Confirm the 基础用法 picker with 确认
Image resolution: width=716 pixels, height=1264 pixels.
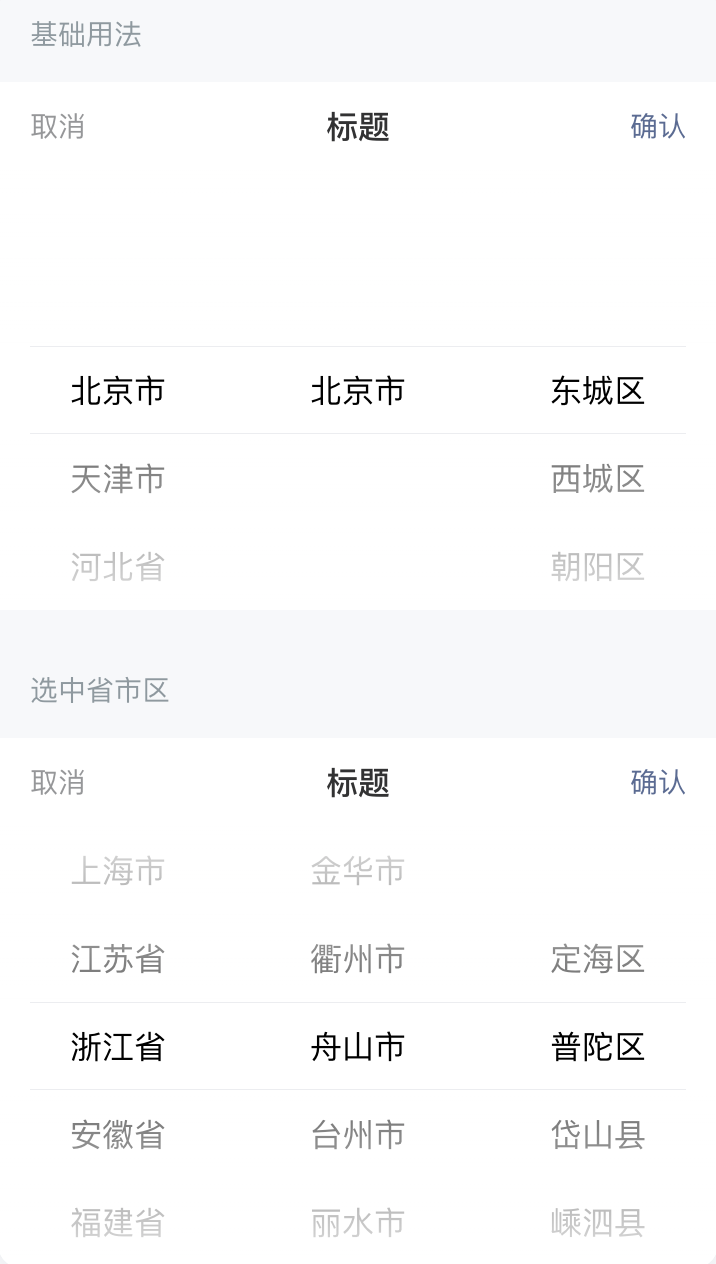click(657, 127)
